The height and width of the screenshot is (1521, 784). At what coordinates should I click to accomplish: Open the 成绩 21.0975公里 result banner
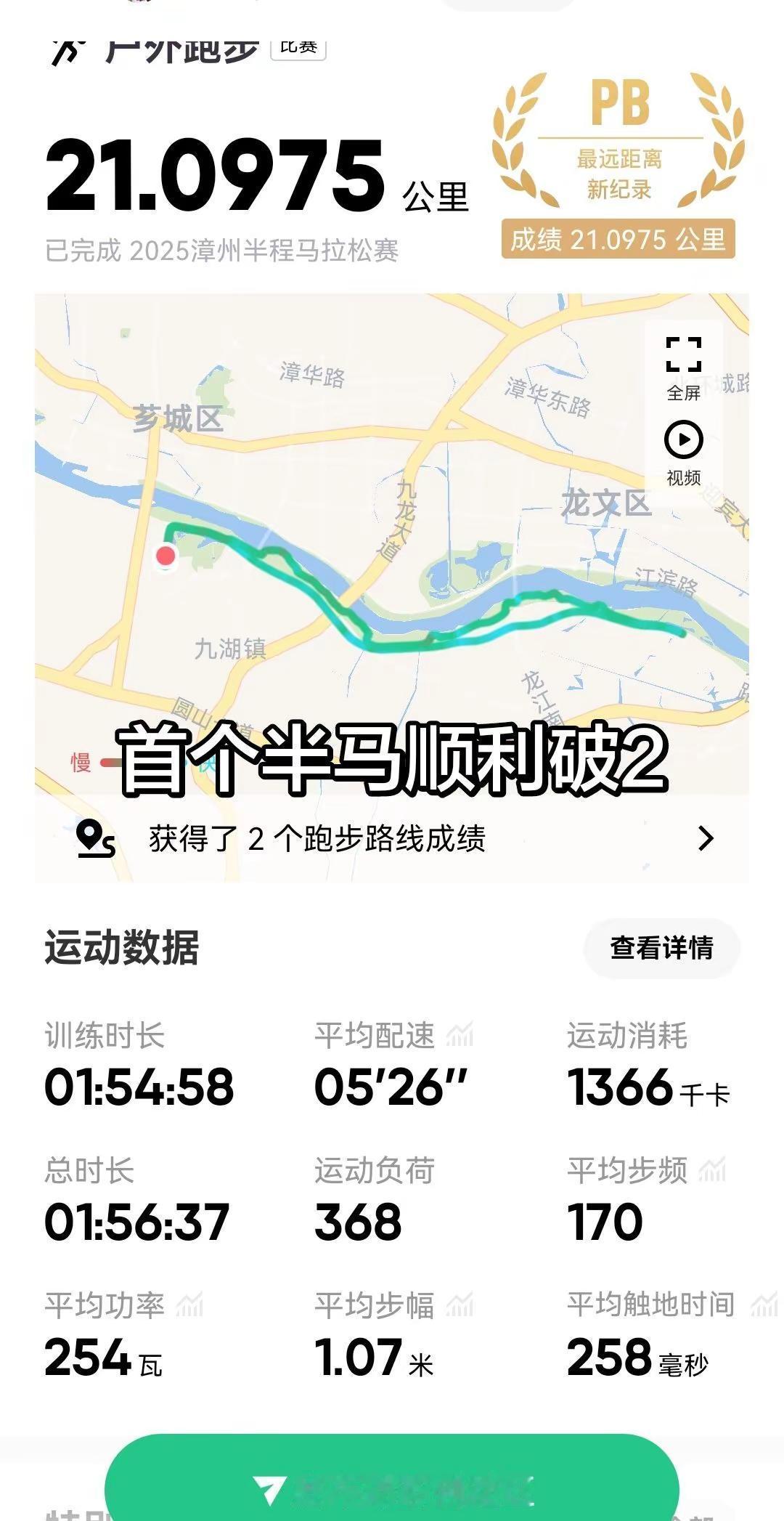[618, 240]
